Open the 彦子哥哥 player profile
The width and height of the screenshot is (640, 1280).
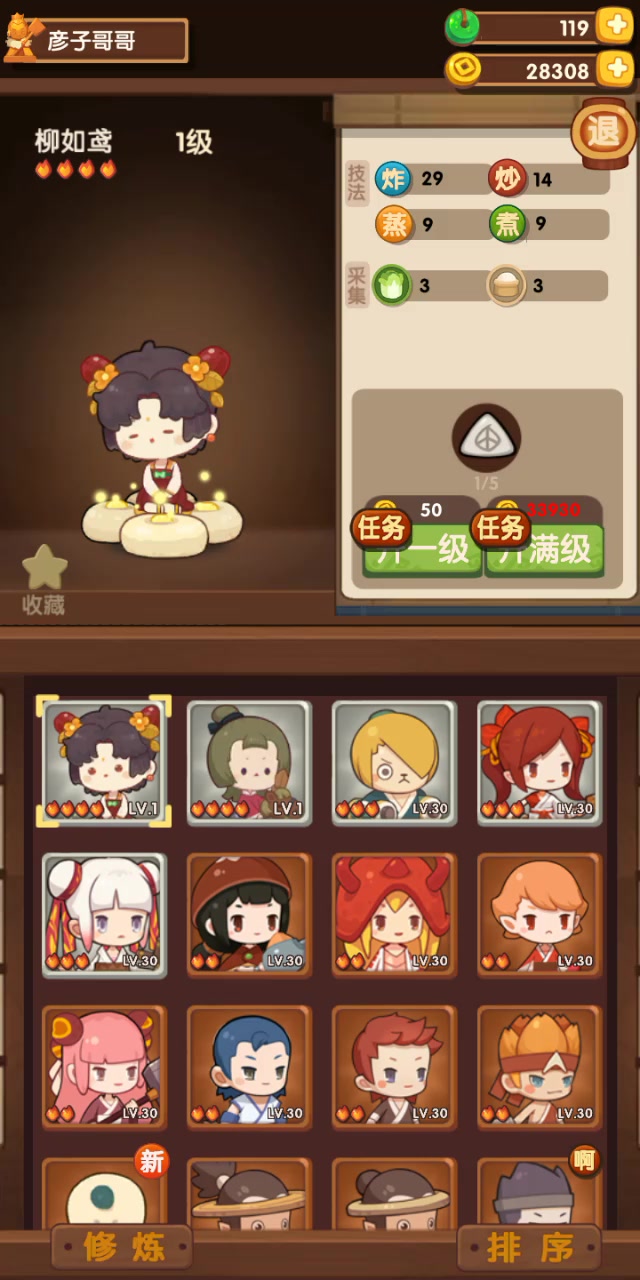point(97,40)
